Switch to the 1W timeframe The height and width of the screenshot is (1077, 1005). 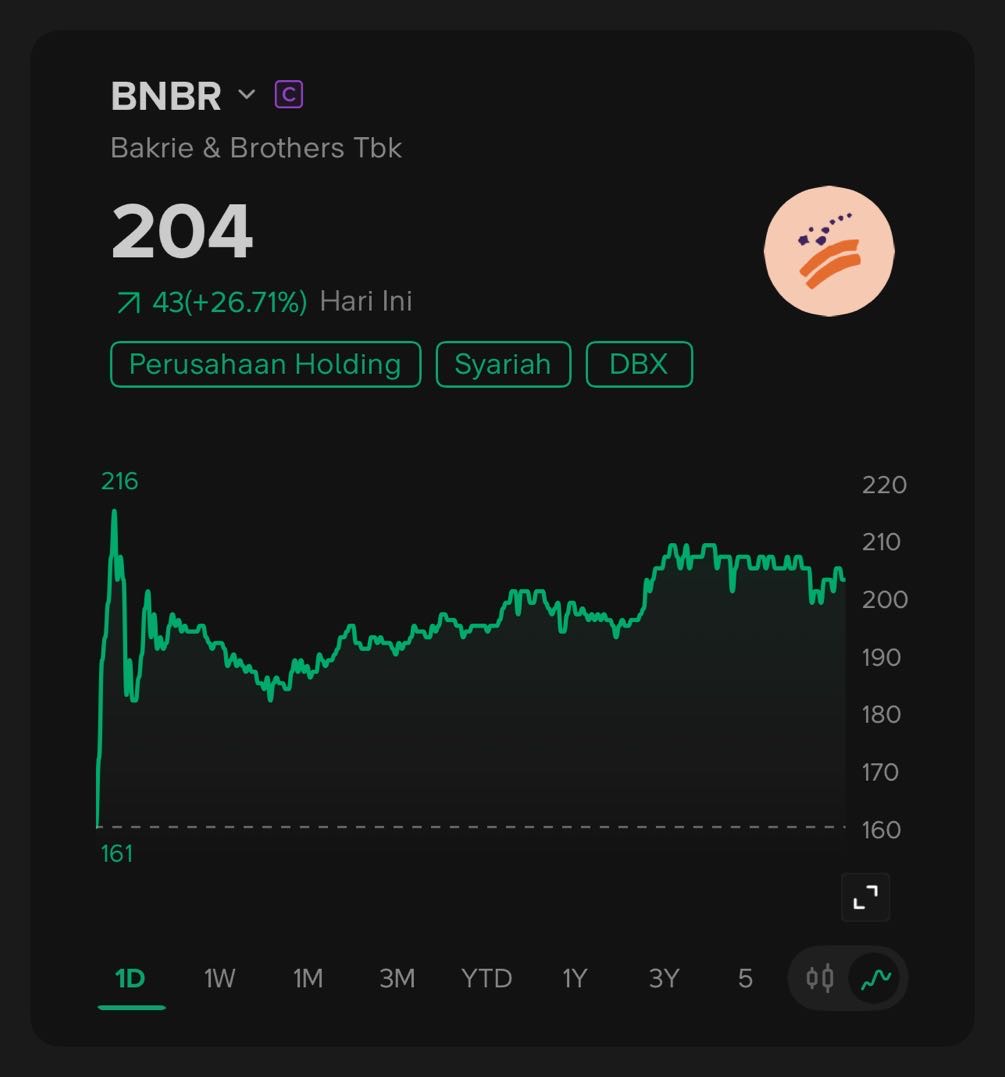219,978
